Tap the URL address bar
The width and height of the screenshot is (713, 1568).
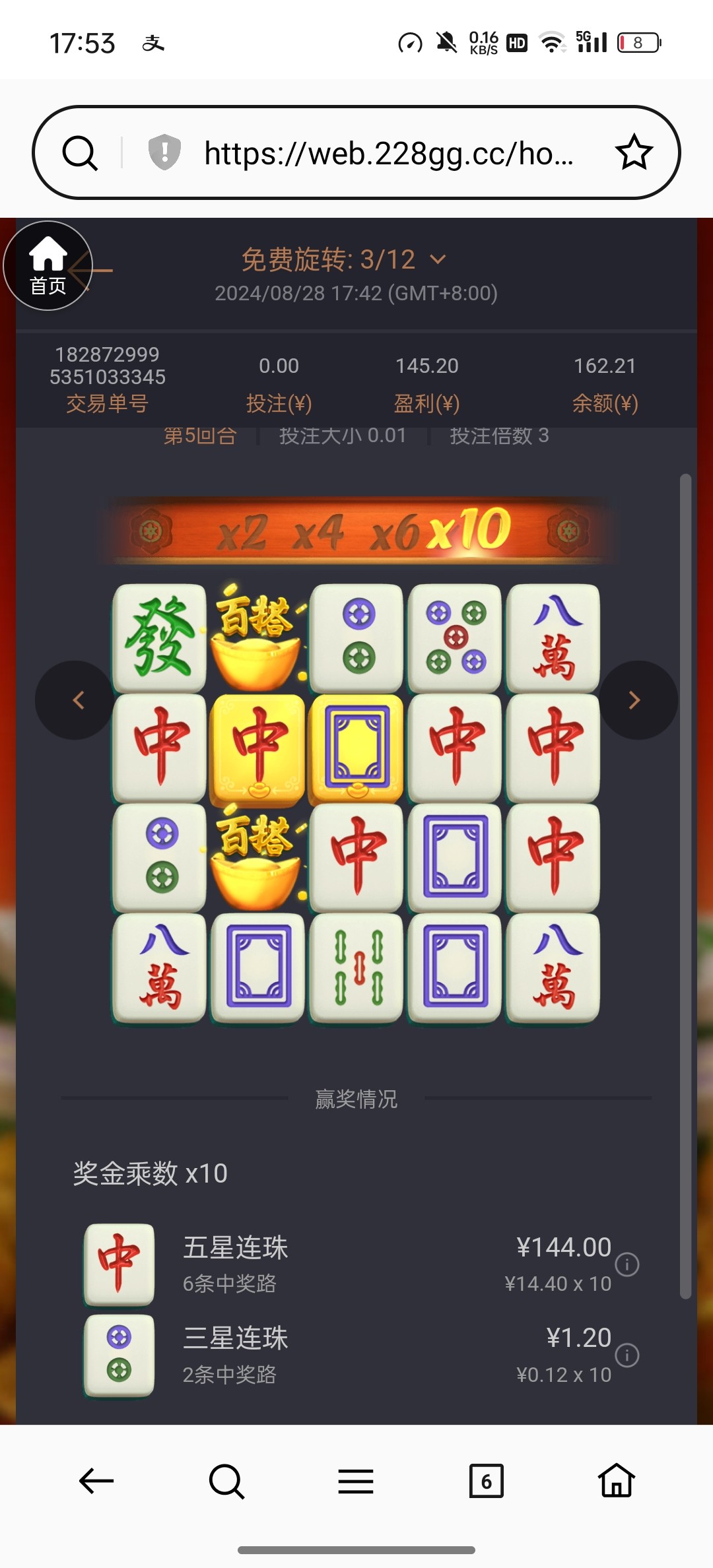(x=388, y=153)
